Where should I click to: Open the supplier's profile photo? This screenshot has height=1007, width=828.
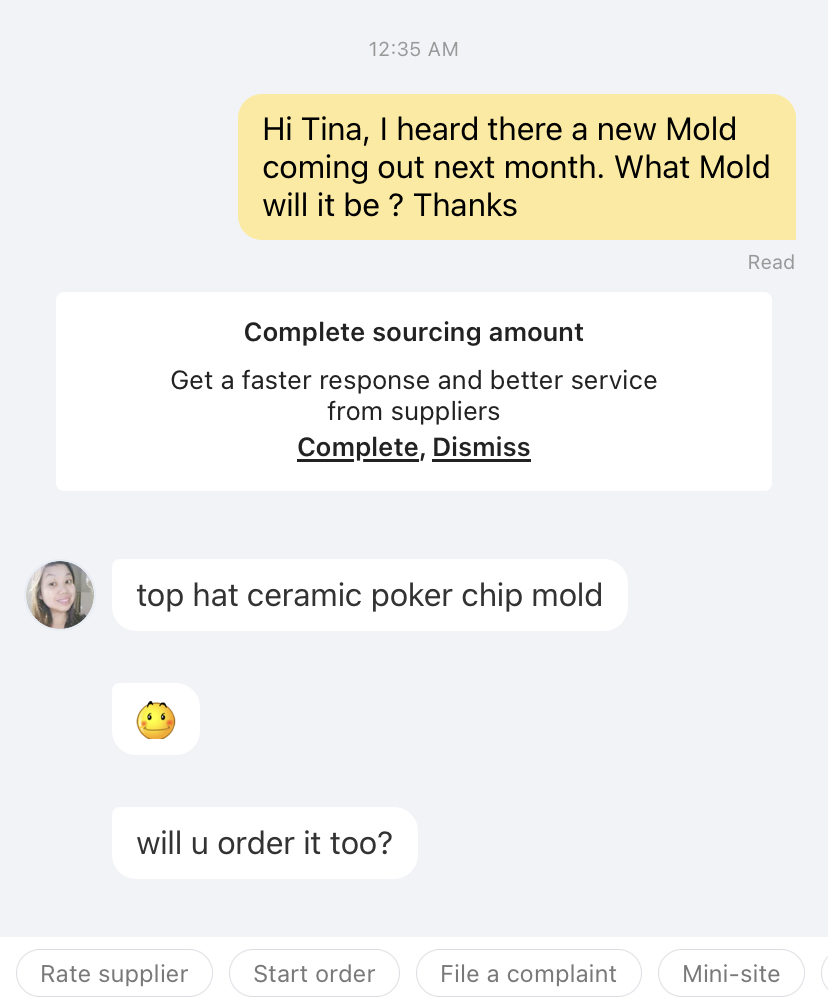point(60,595)
